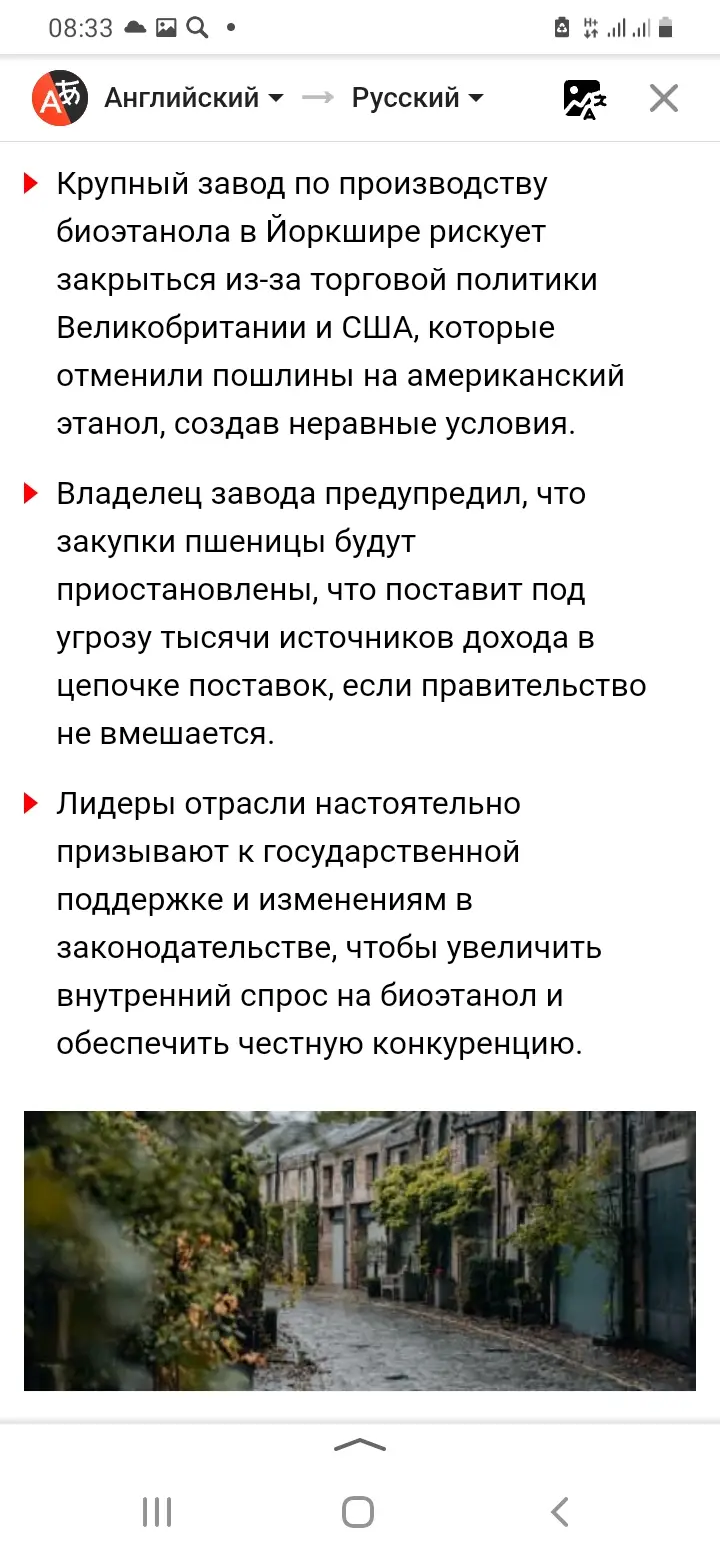Open the source language dropdown Английский
Viewport: 720px width, 1560px height.
click(193, 98)
